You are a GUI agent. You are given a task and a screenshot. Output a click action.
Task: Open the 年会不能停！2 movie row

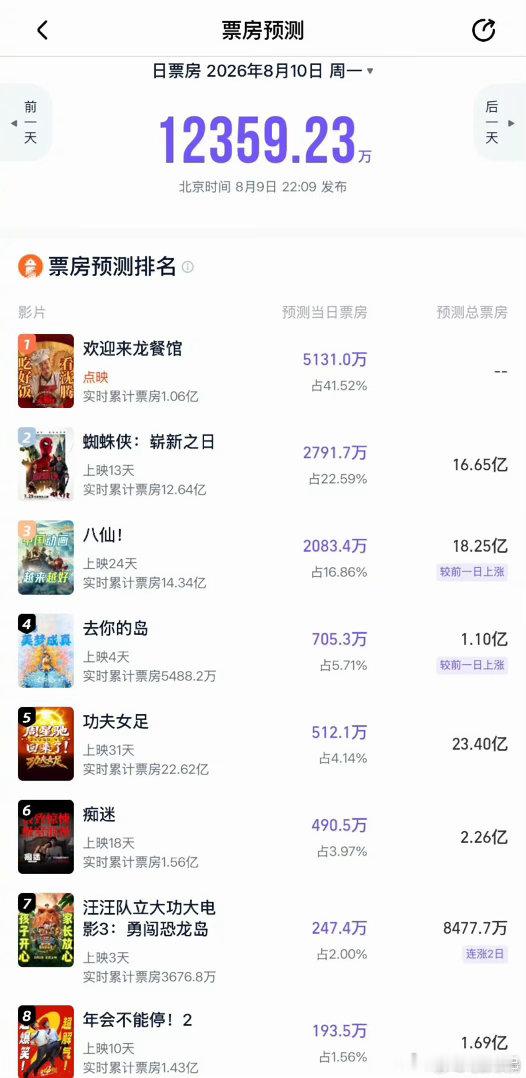(x=263, y=1040)
